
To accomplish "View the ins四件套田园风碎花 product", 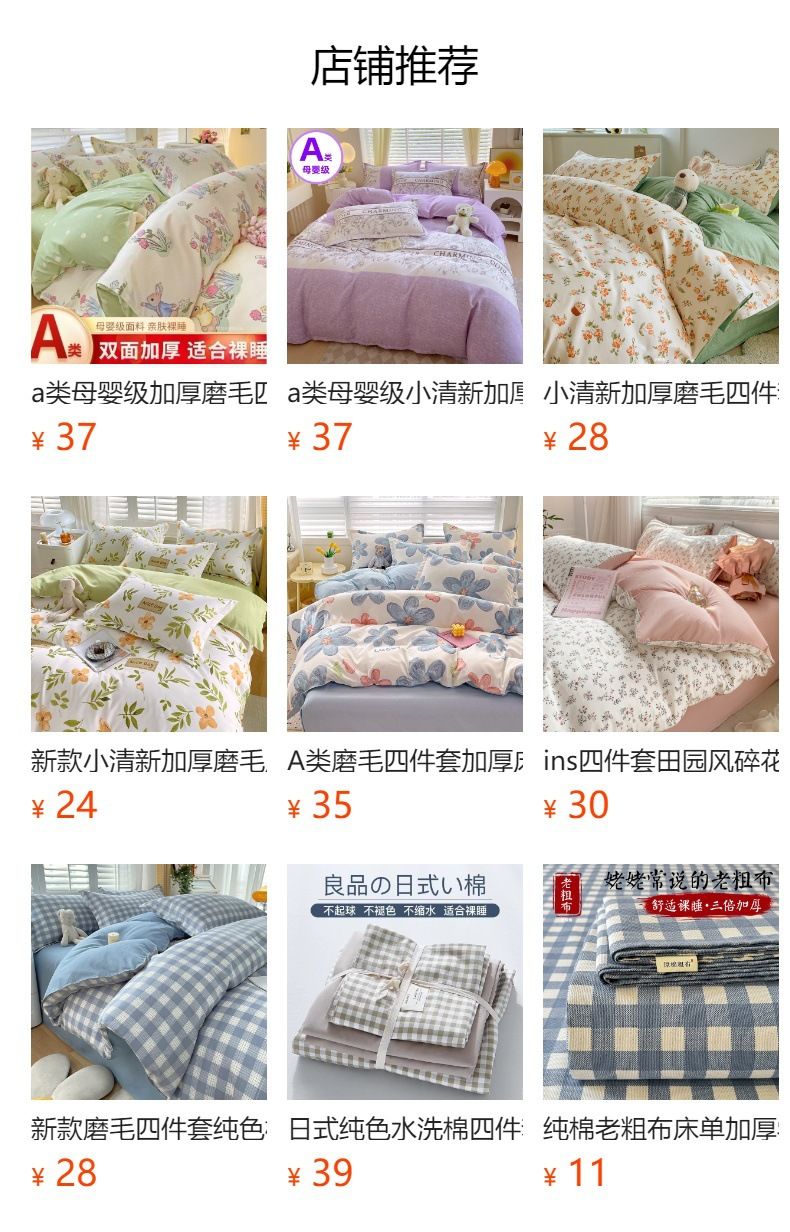I will point(660,614).
